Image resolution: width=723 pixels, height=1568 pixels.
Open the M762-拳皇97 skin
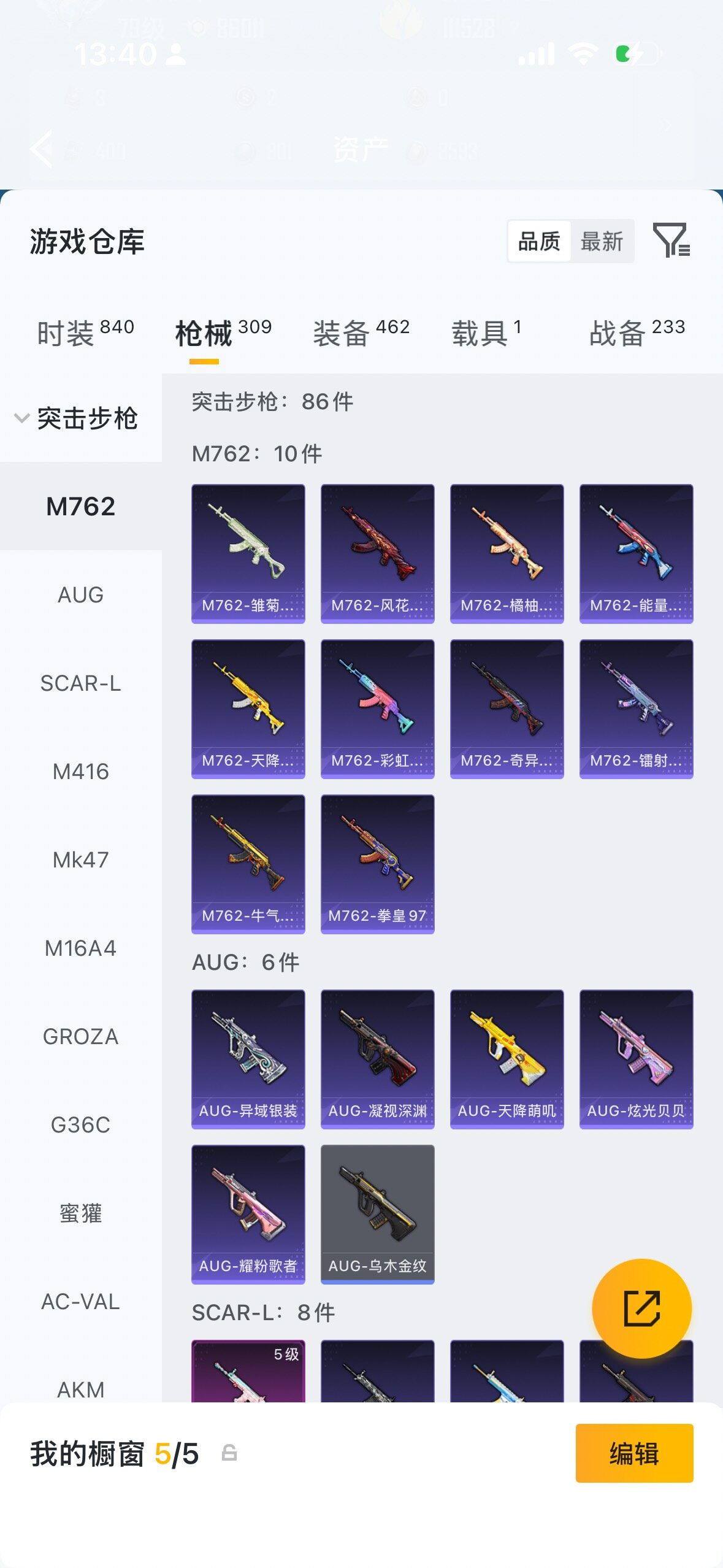coord(378,864)
